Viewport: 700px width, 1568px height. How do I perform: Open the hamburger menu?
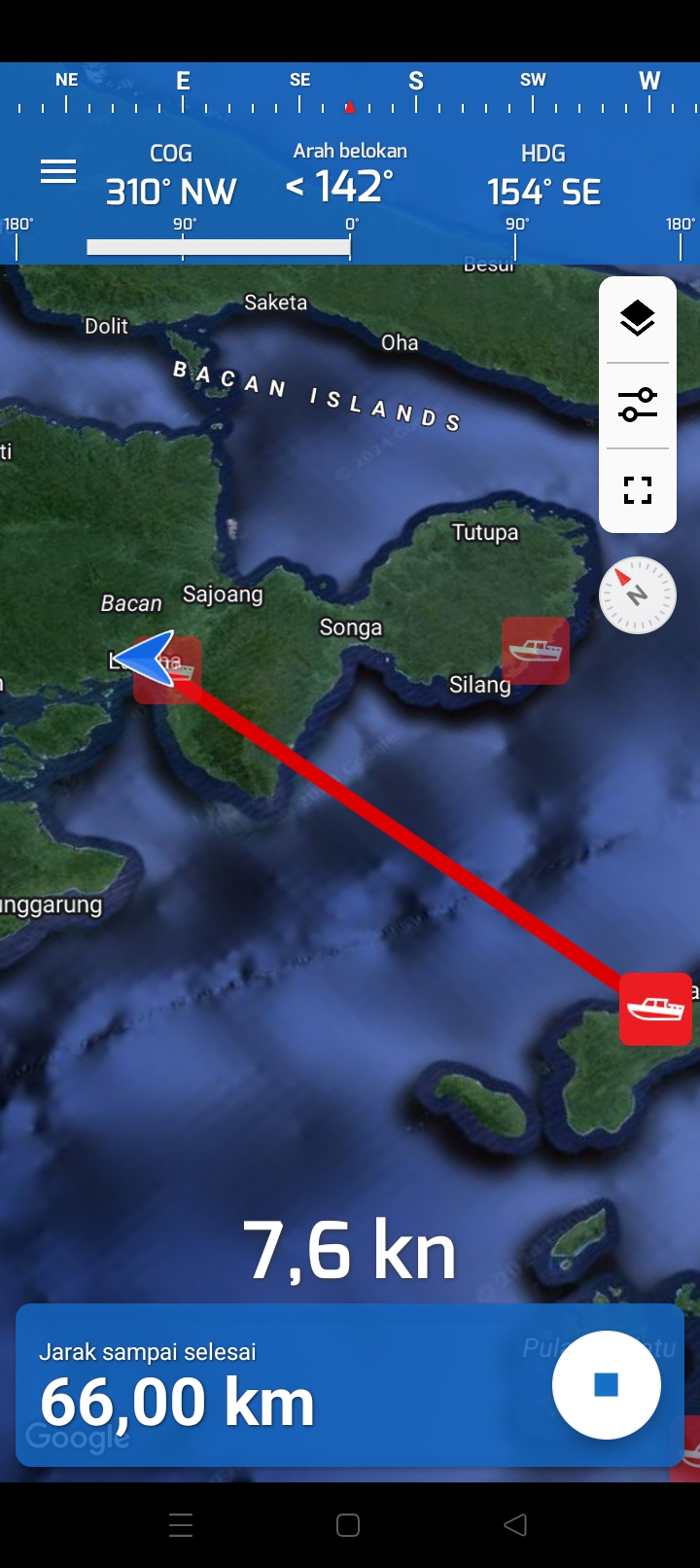(58, 172)
